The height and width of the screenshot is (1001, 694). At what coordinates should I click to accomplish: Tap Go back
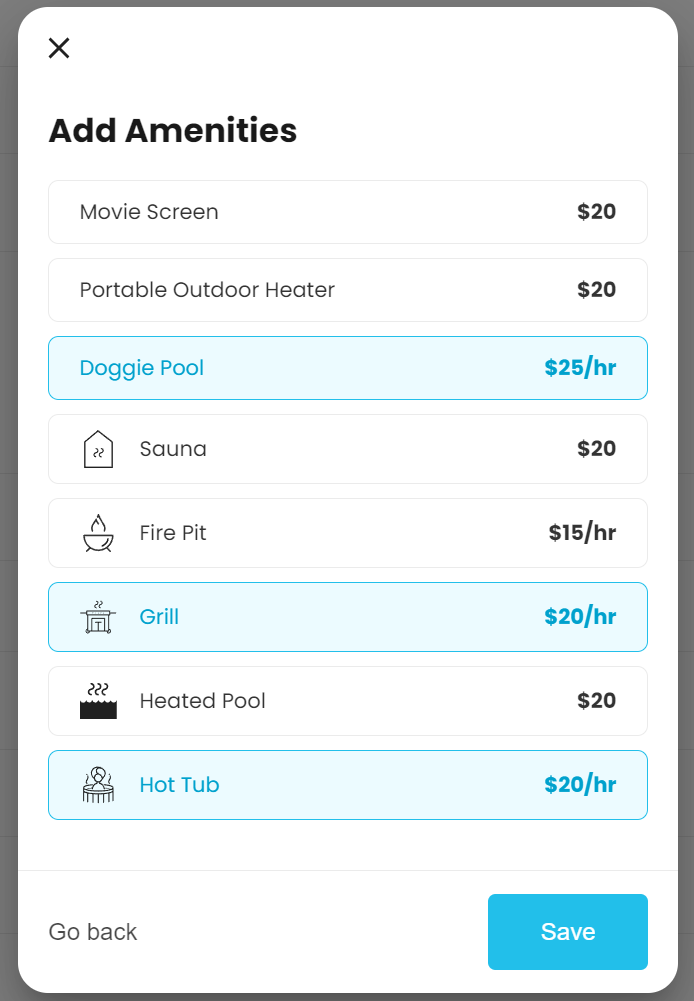[93, 932]
